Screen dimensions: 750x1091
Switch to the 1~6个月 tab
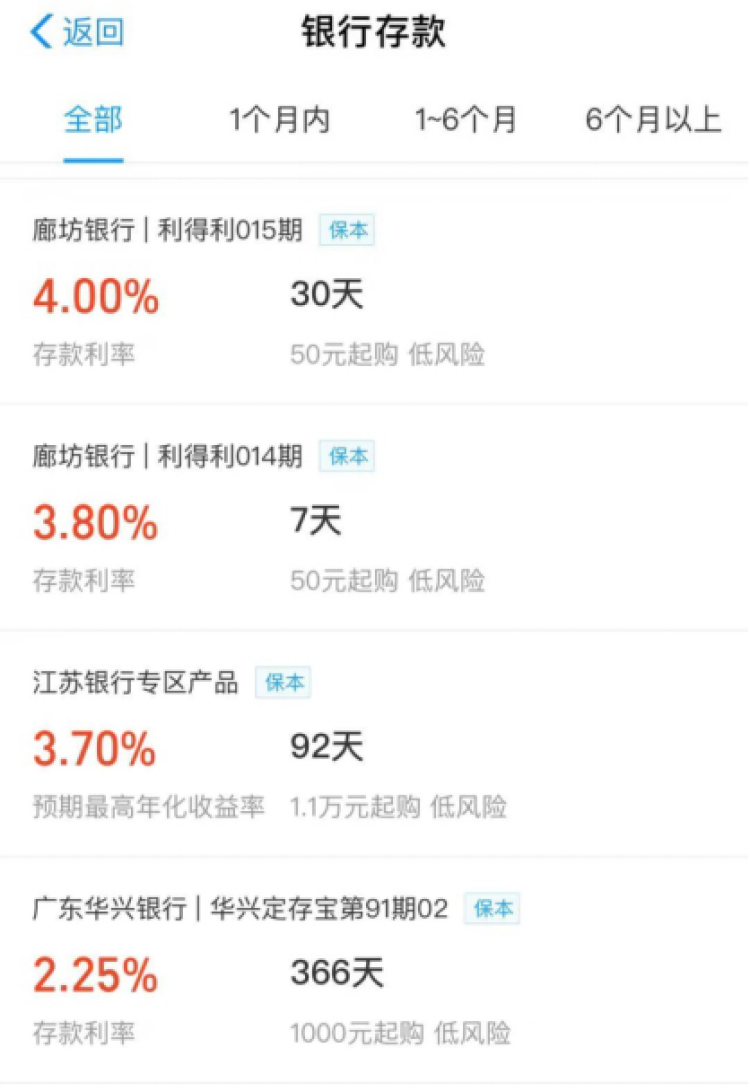pyautogui.click(x=466, y=120)
